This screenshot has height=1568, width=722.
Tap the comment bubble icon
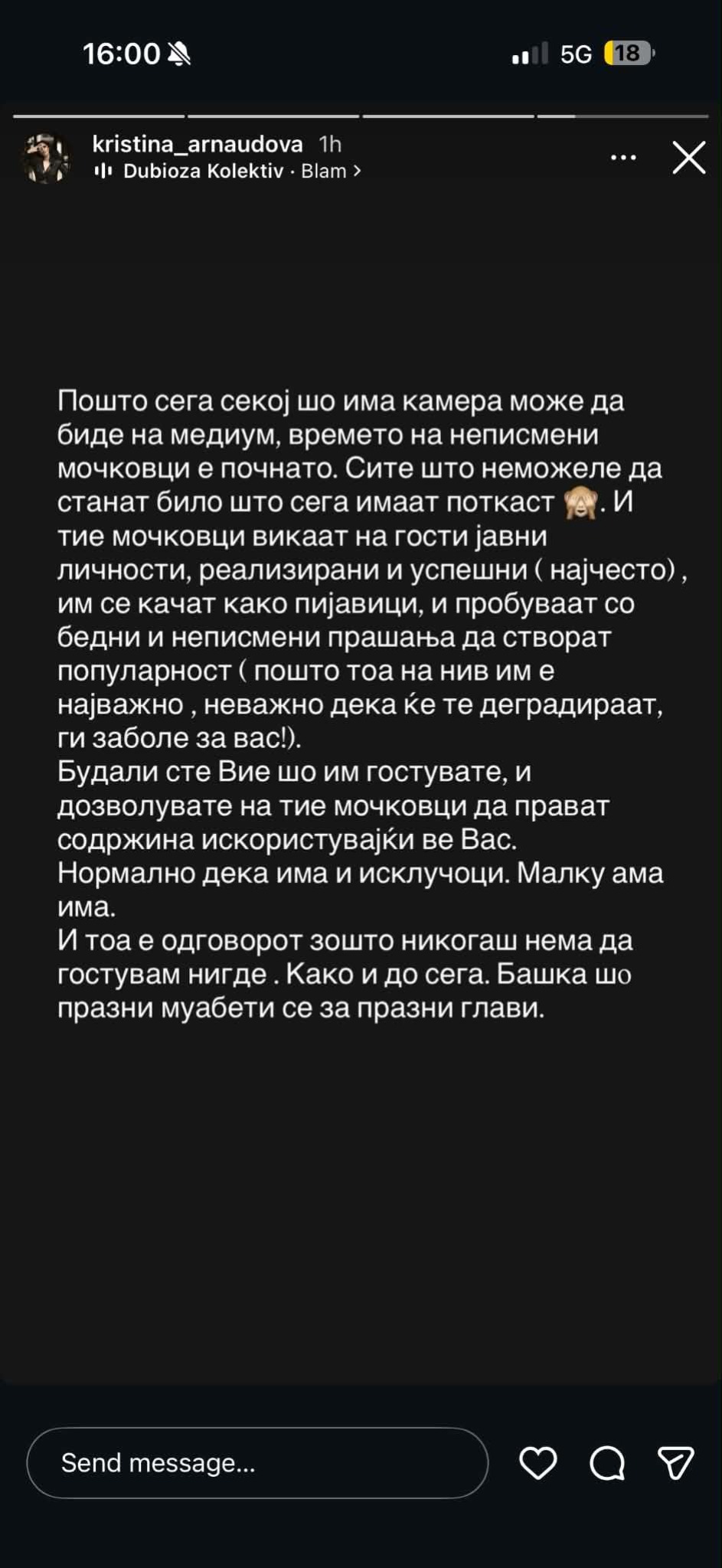607,1463
